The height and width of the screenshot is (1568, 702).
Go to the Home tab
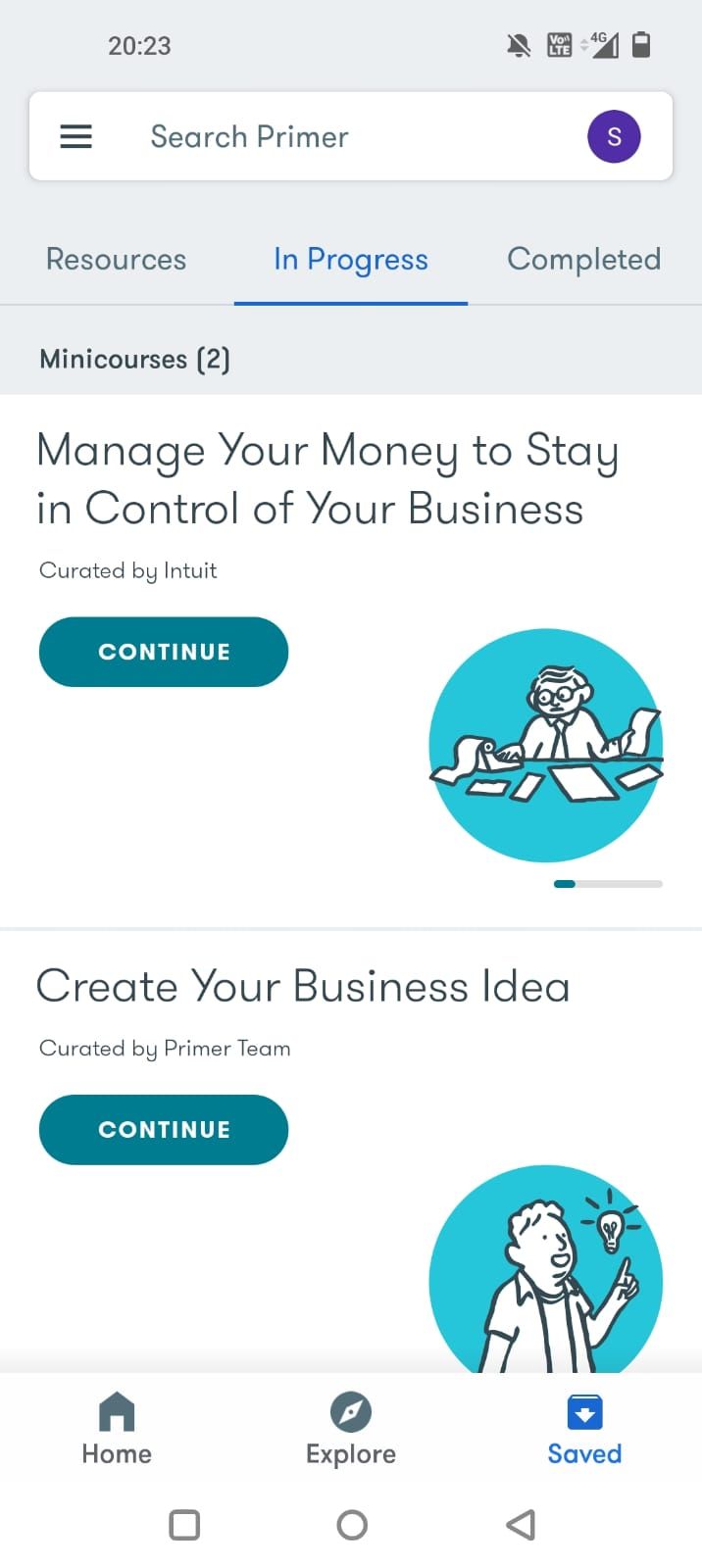point(117,1429)
